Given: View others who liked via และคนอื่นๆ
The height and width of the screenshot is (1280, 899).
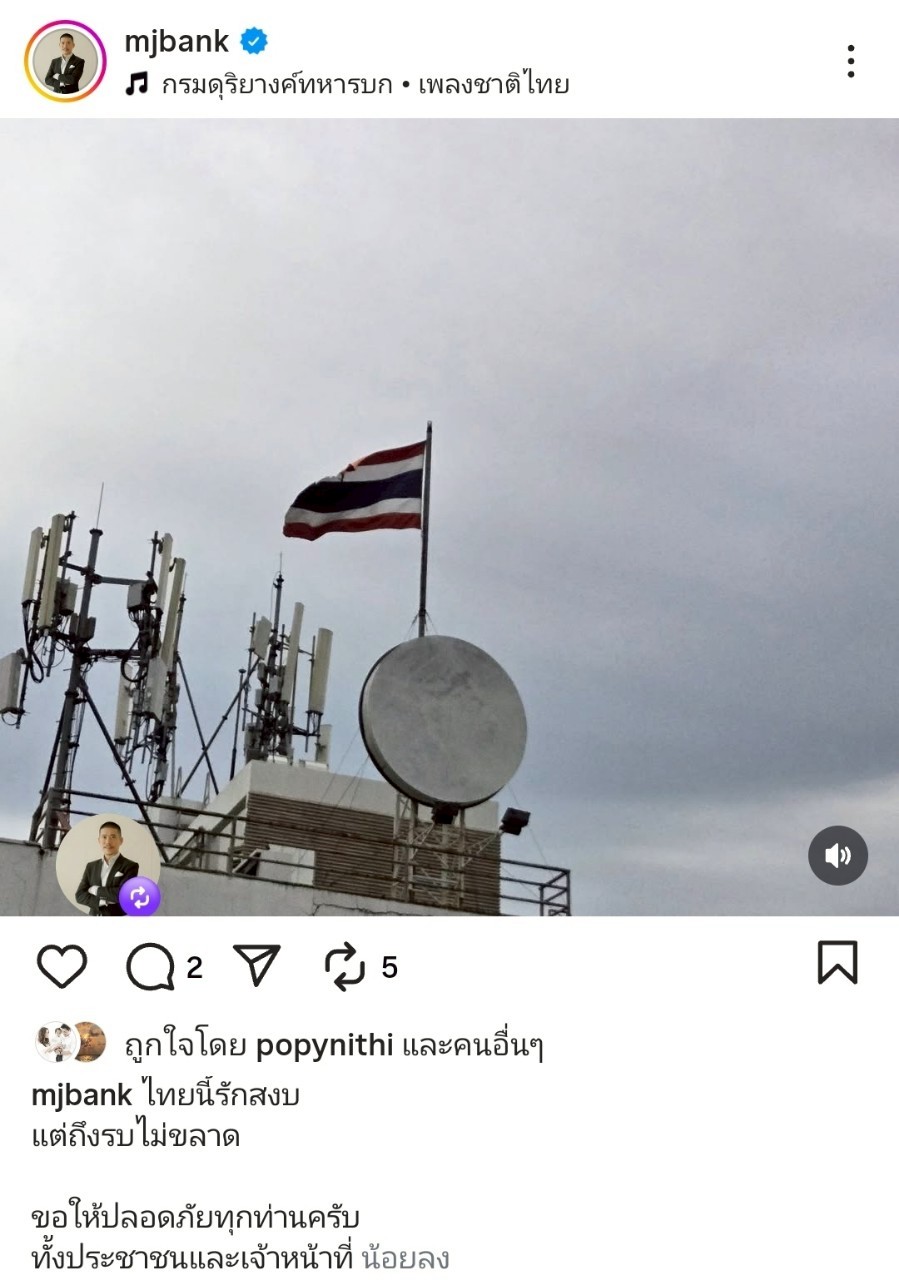Looking at the screenshot, I should click(x=472, y=1046).
